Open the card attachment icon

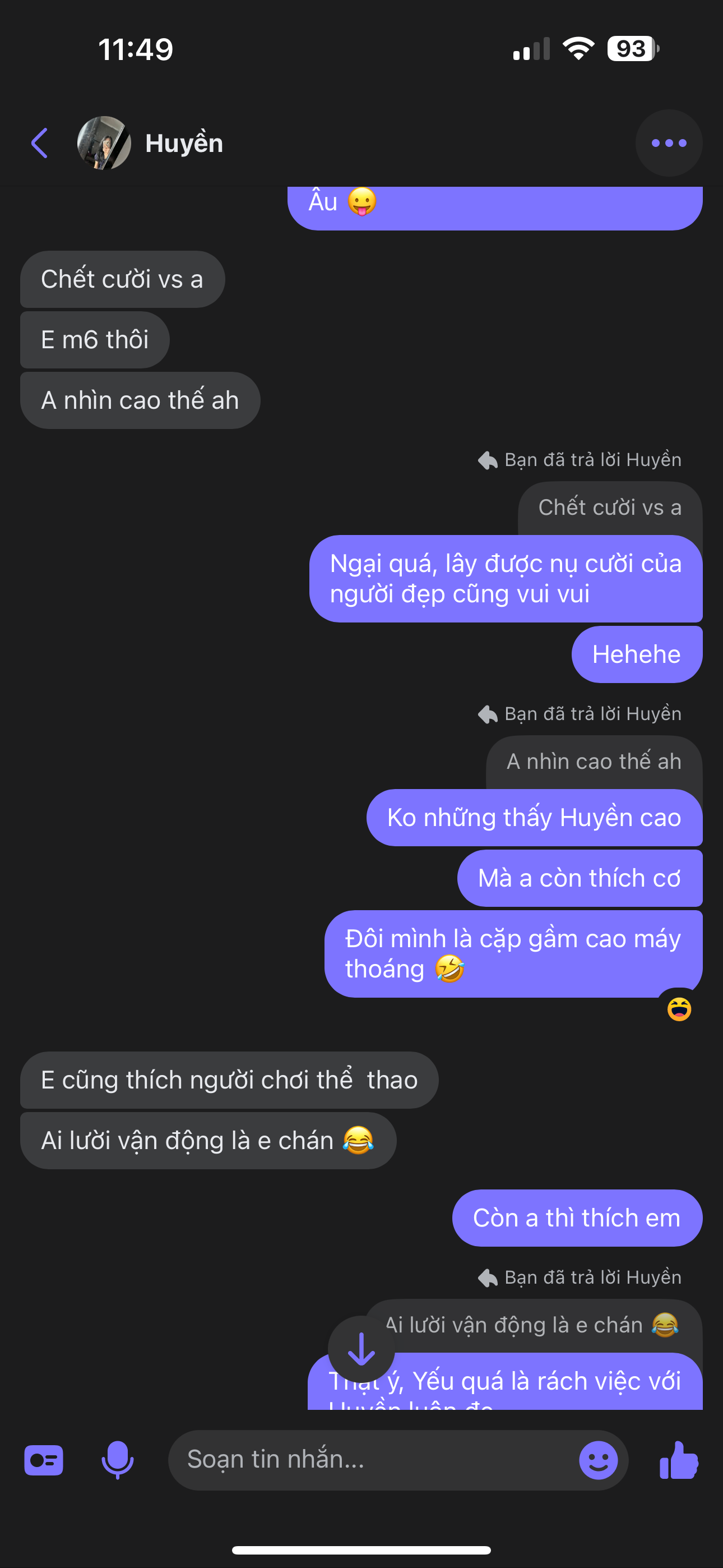[44, 1460]
